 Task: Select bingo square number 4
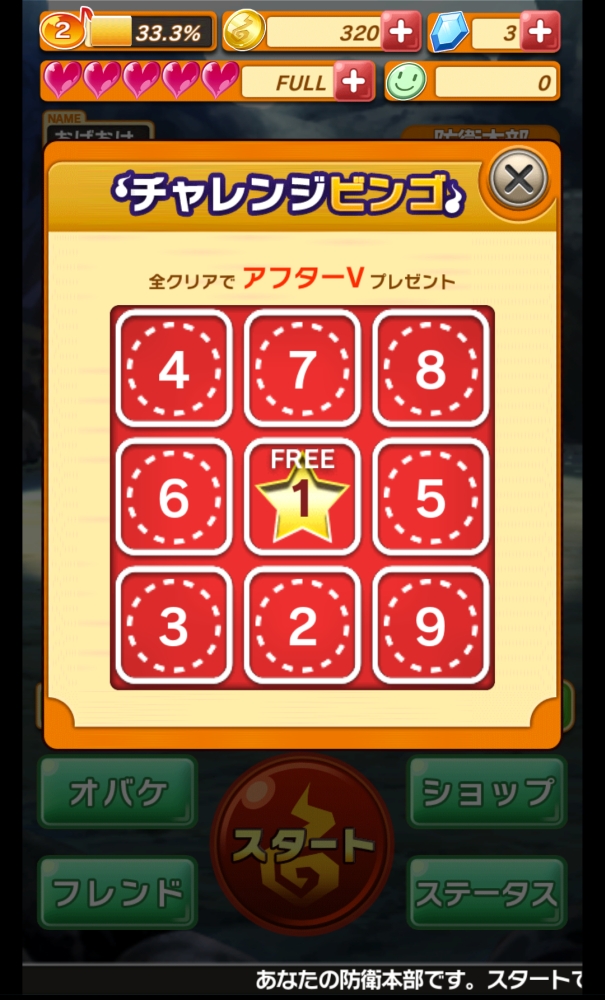coord(174,370)
